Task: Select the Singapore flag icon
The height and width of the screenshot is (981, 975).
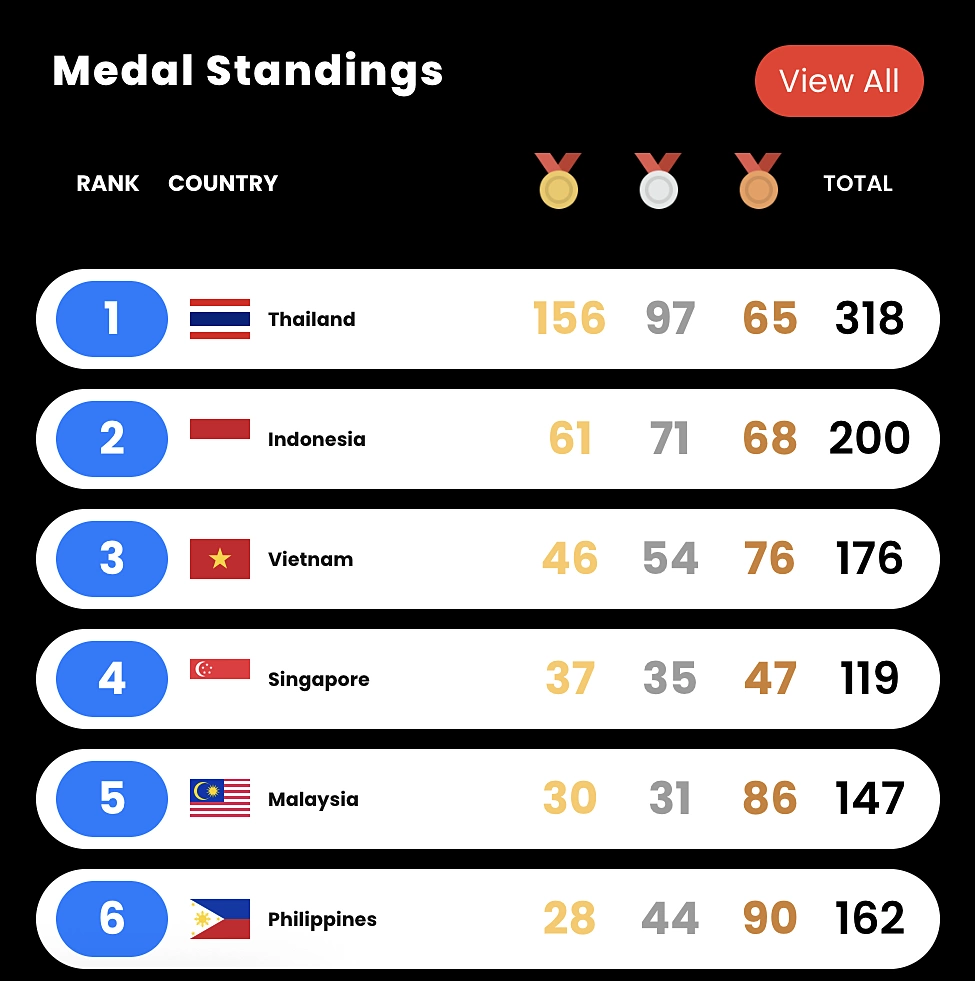Action: coord(219,679)
